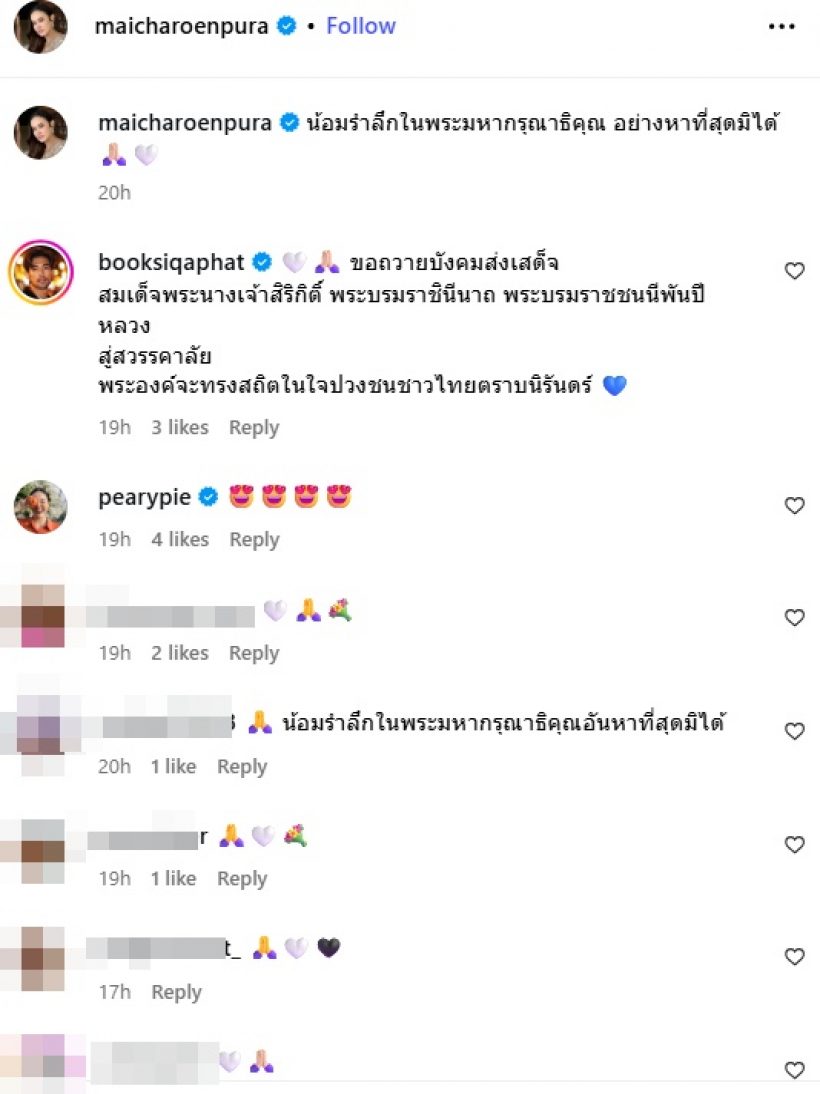Like the comment posted 17h ago
This screenshot has width=820, height=1094.
click(x=794, y=957)
